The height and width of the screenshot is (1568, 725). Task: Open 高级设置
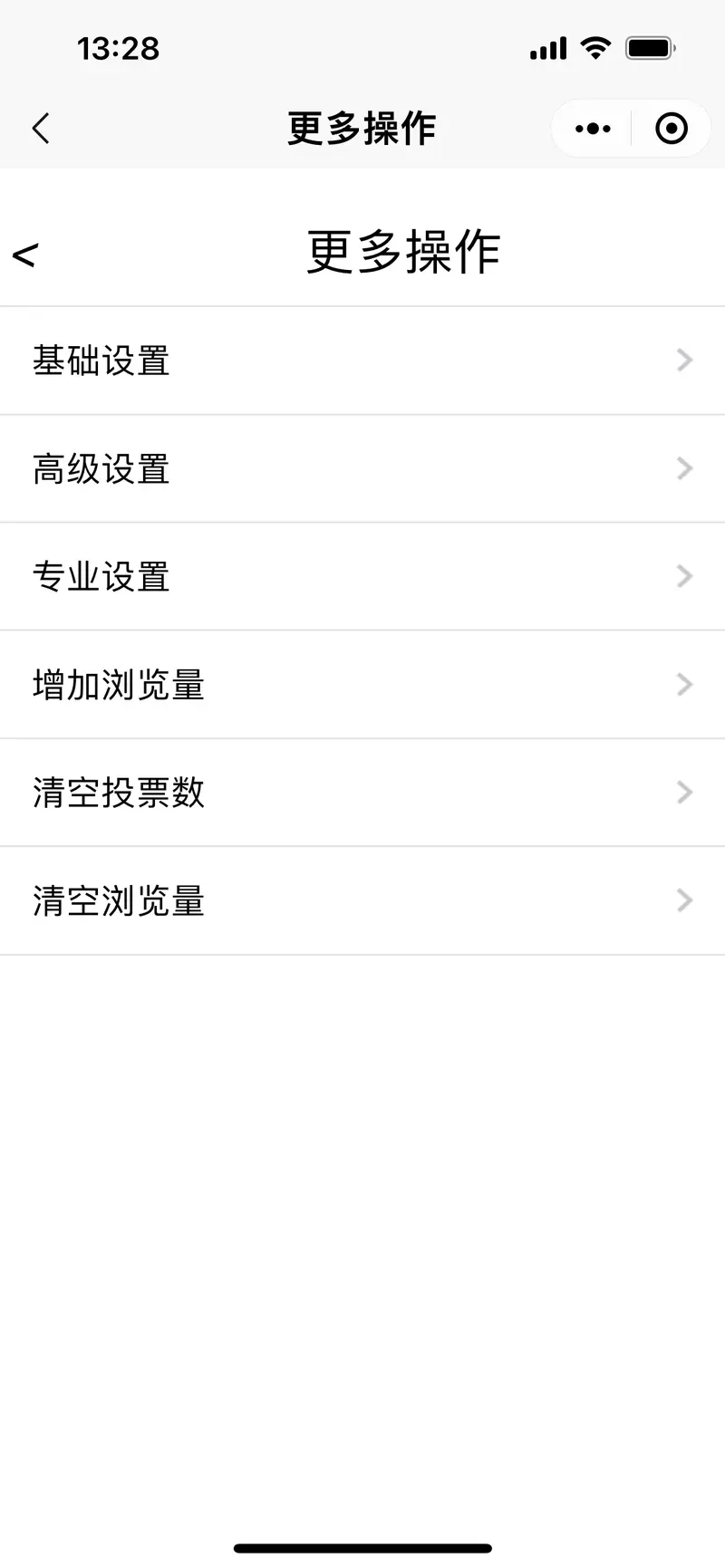coord(362,469)
